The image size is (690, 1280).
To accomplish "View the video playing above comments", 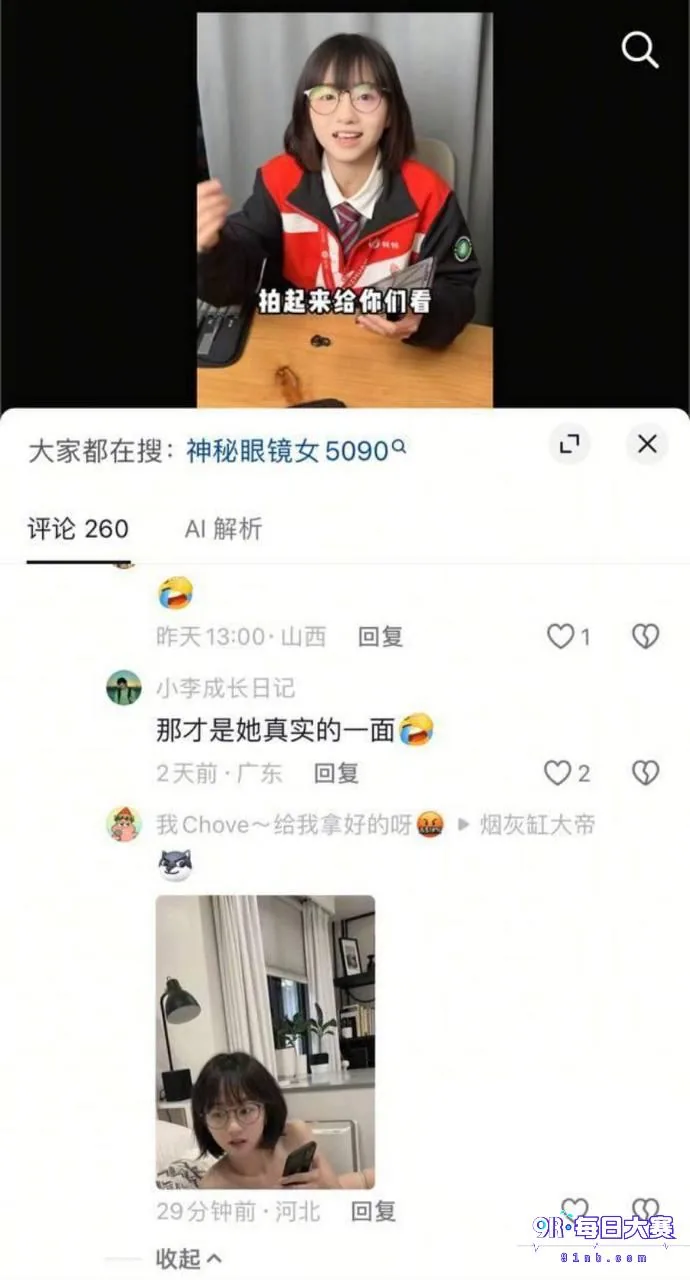I will pos(344,210).
